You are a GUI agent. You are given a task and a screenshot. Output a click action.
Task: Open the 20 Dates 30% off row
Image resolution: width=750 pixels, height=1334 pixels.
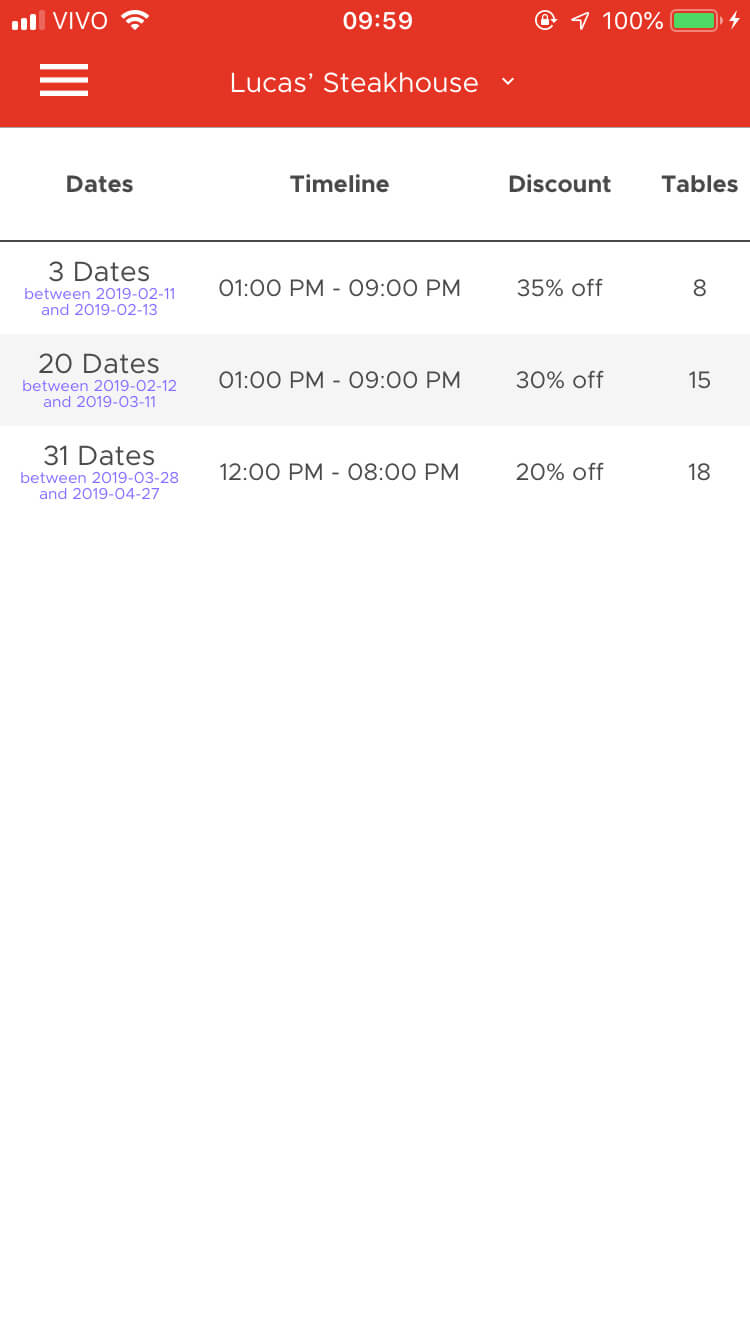coord(375,380)
